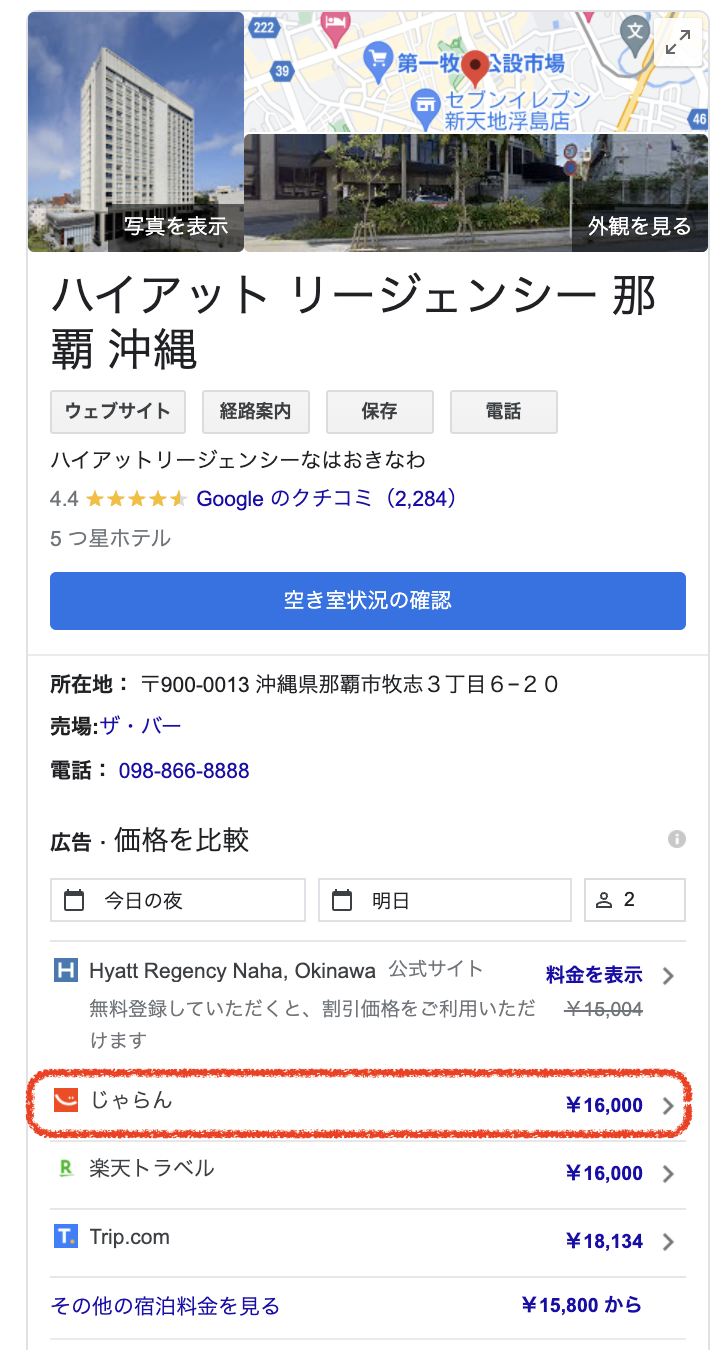Open その他の宿泊料金を見る link
This screenshot has width=722, height=1350.
pyautogui.click(x=165, y=1306)
